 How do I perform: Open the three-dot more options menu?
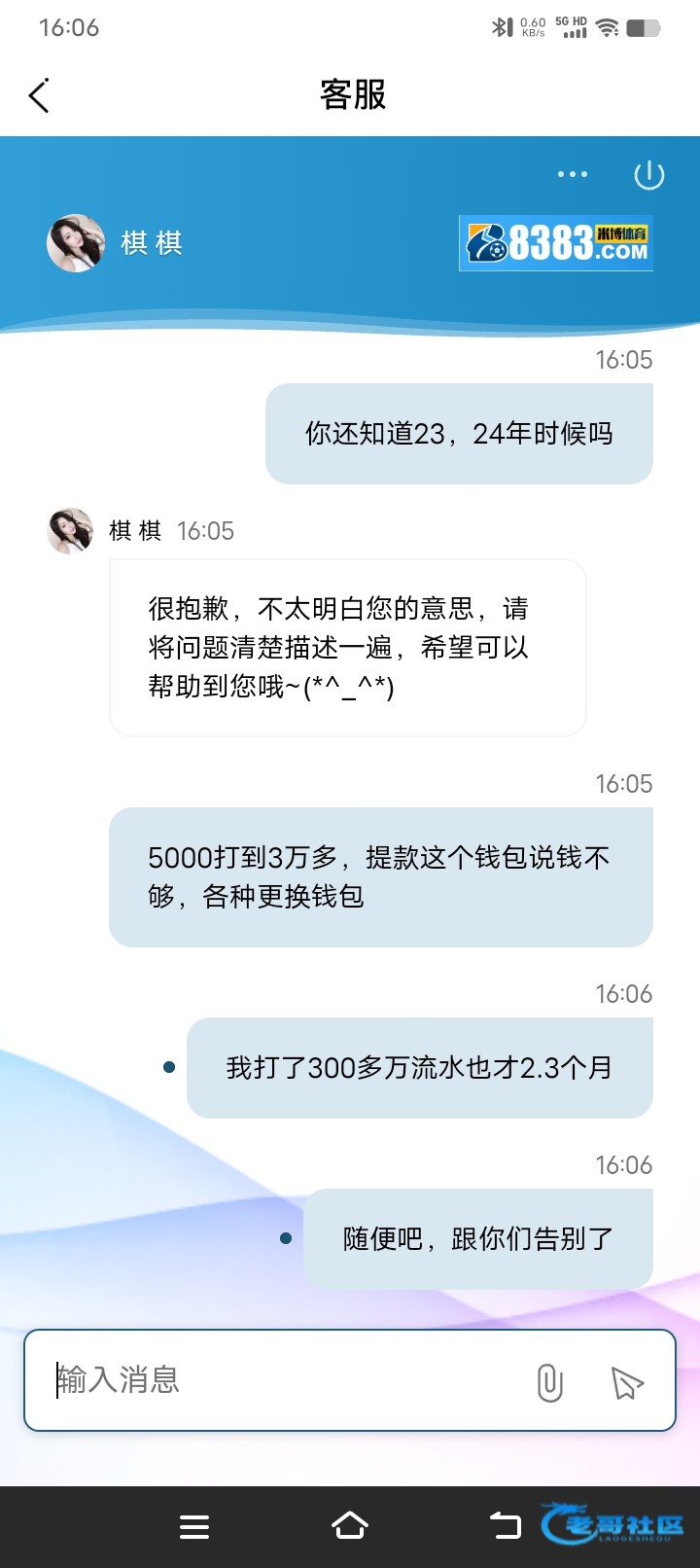(x=572, y=174)
